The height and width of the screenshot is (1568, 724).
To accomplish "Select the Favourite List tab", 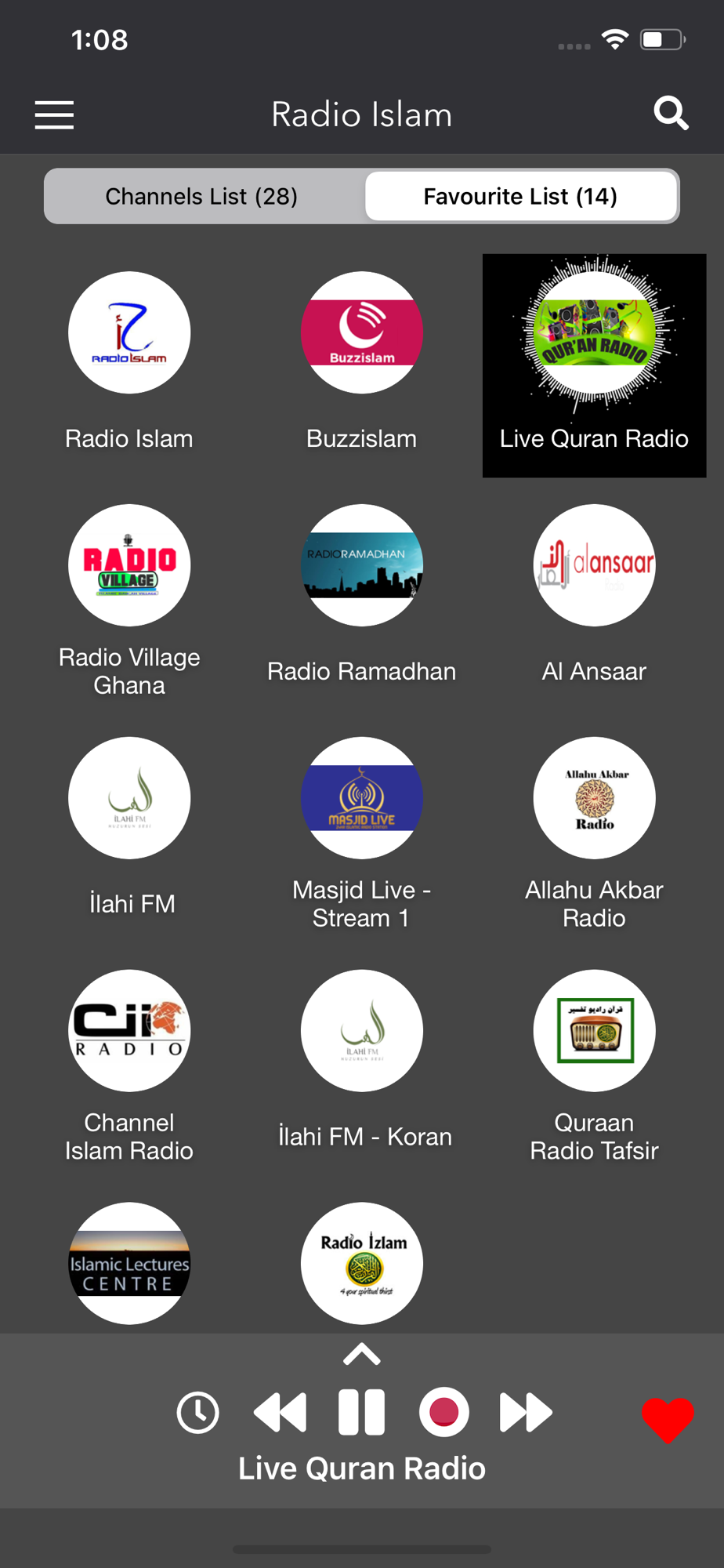I will pos(520,196).
